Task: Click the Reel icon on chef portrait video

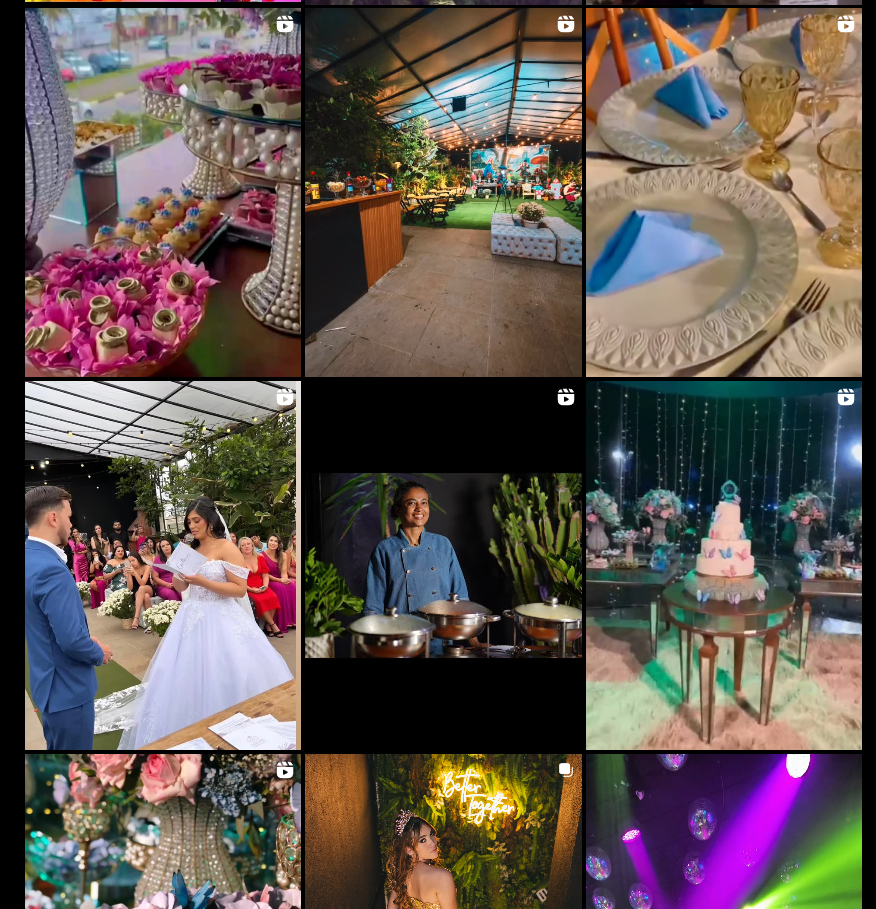Action: (565, 397)
